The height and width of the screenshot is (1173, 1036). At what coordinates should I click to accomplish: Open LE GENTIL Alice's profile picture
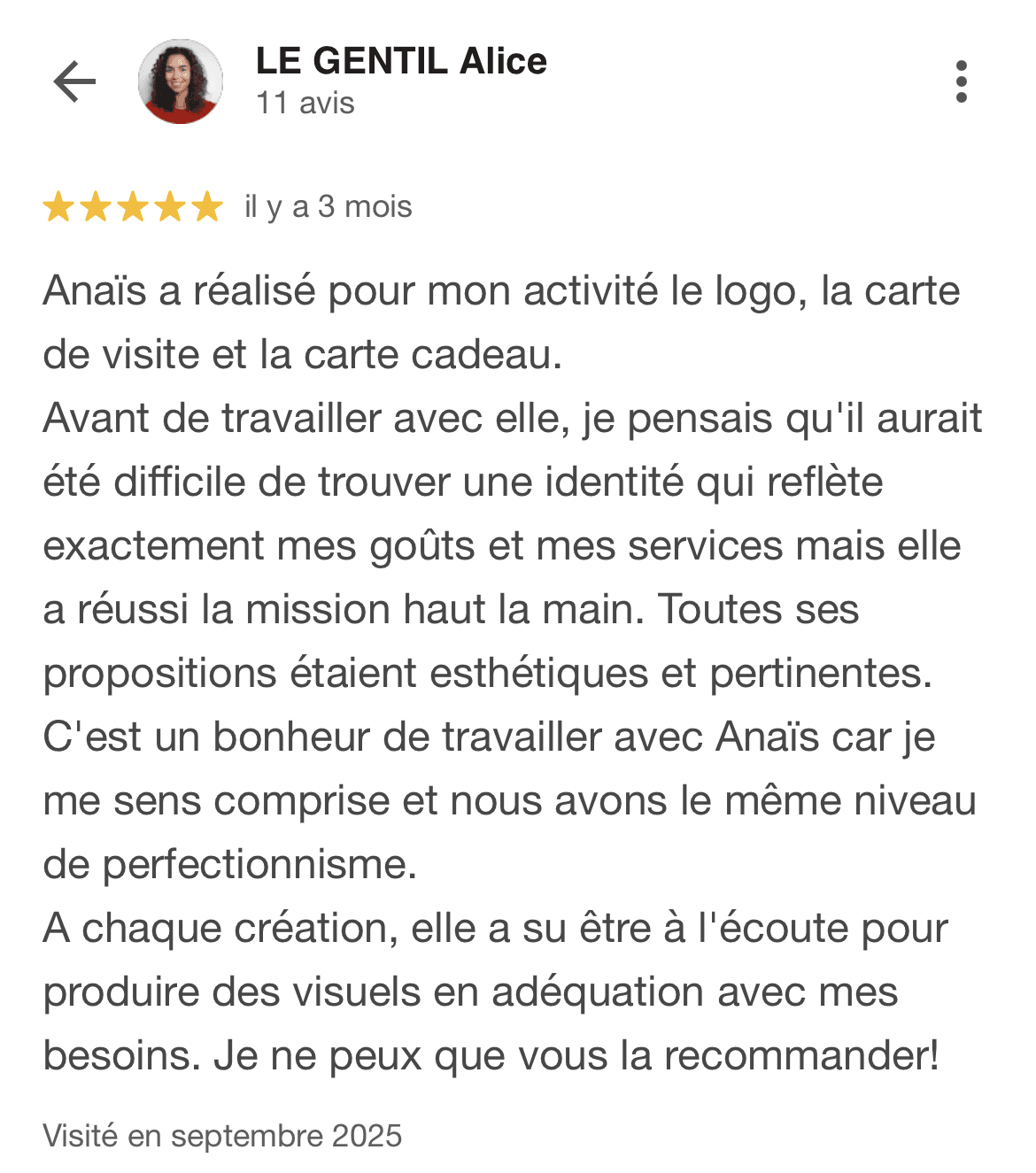181,81
